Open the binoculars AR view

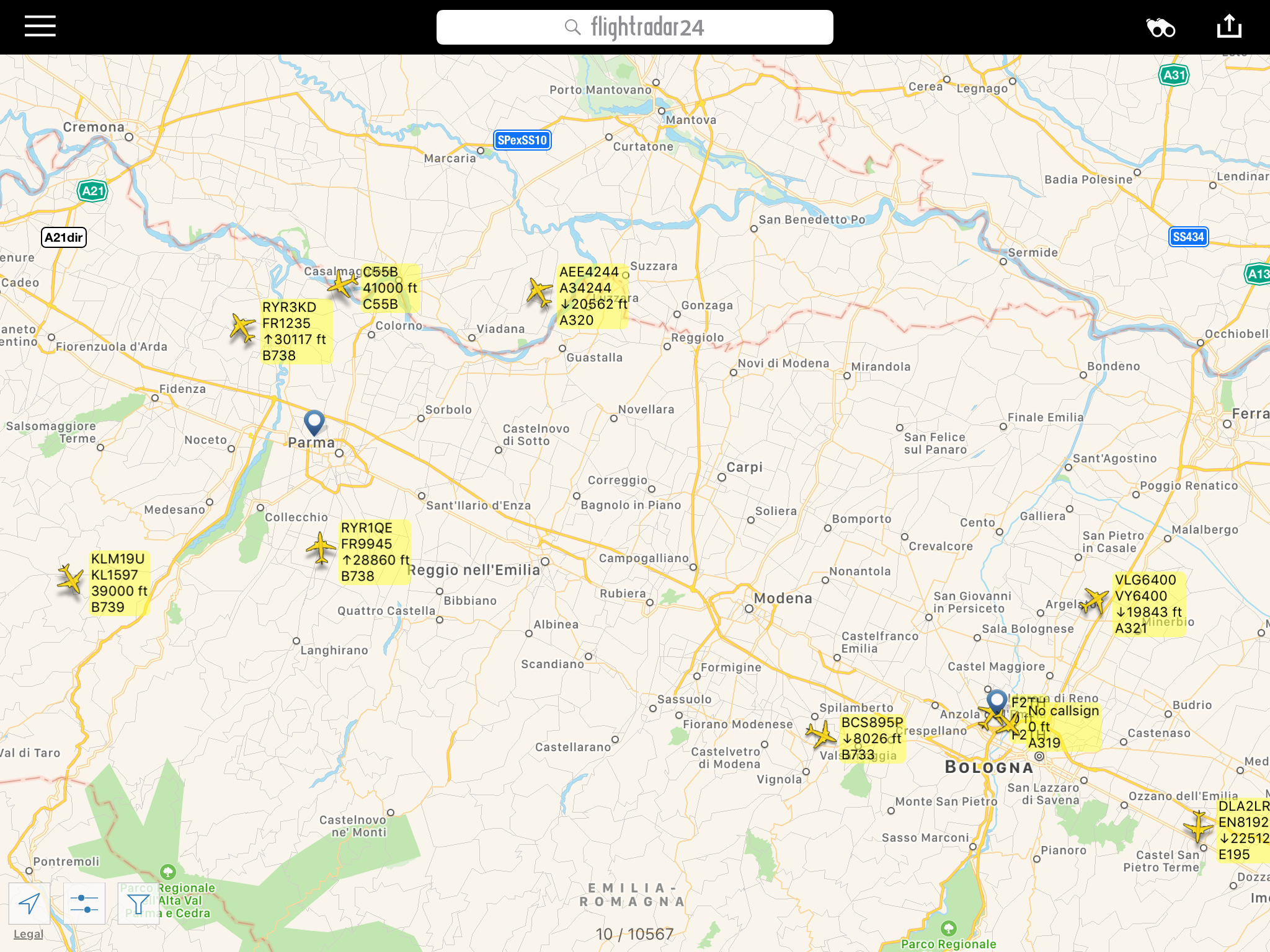tap(1160, 28)
